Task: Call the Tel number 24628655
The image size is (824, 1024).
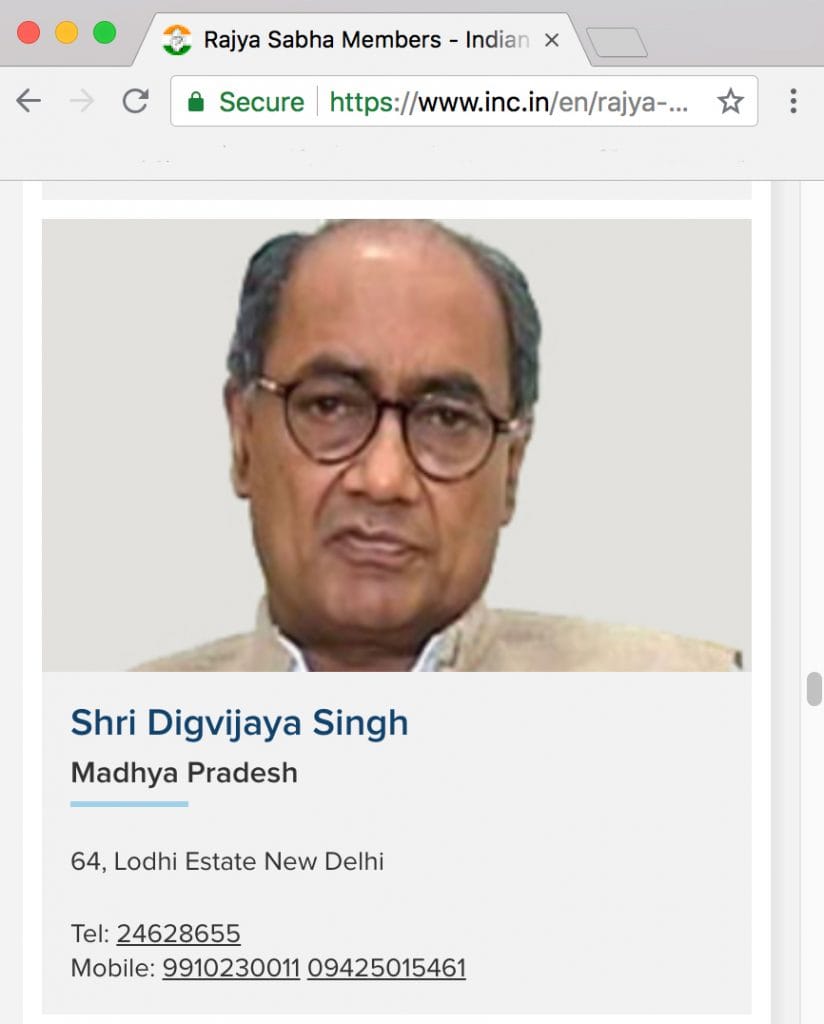Action: [x=178, y=934]
